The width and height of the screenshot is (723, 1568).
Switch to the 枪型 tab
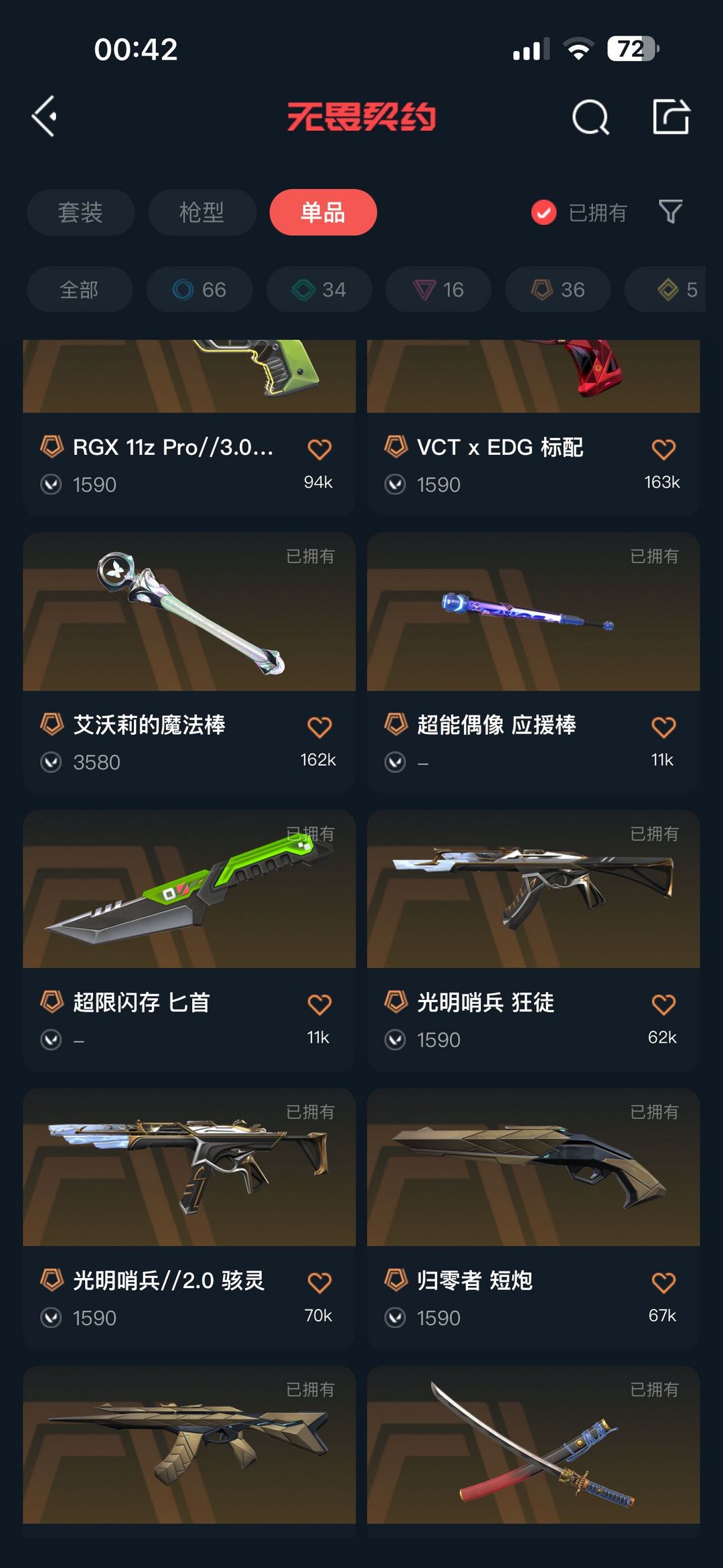tap(202, 212)
